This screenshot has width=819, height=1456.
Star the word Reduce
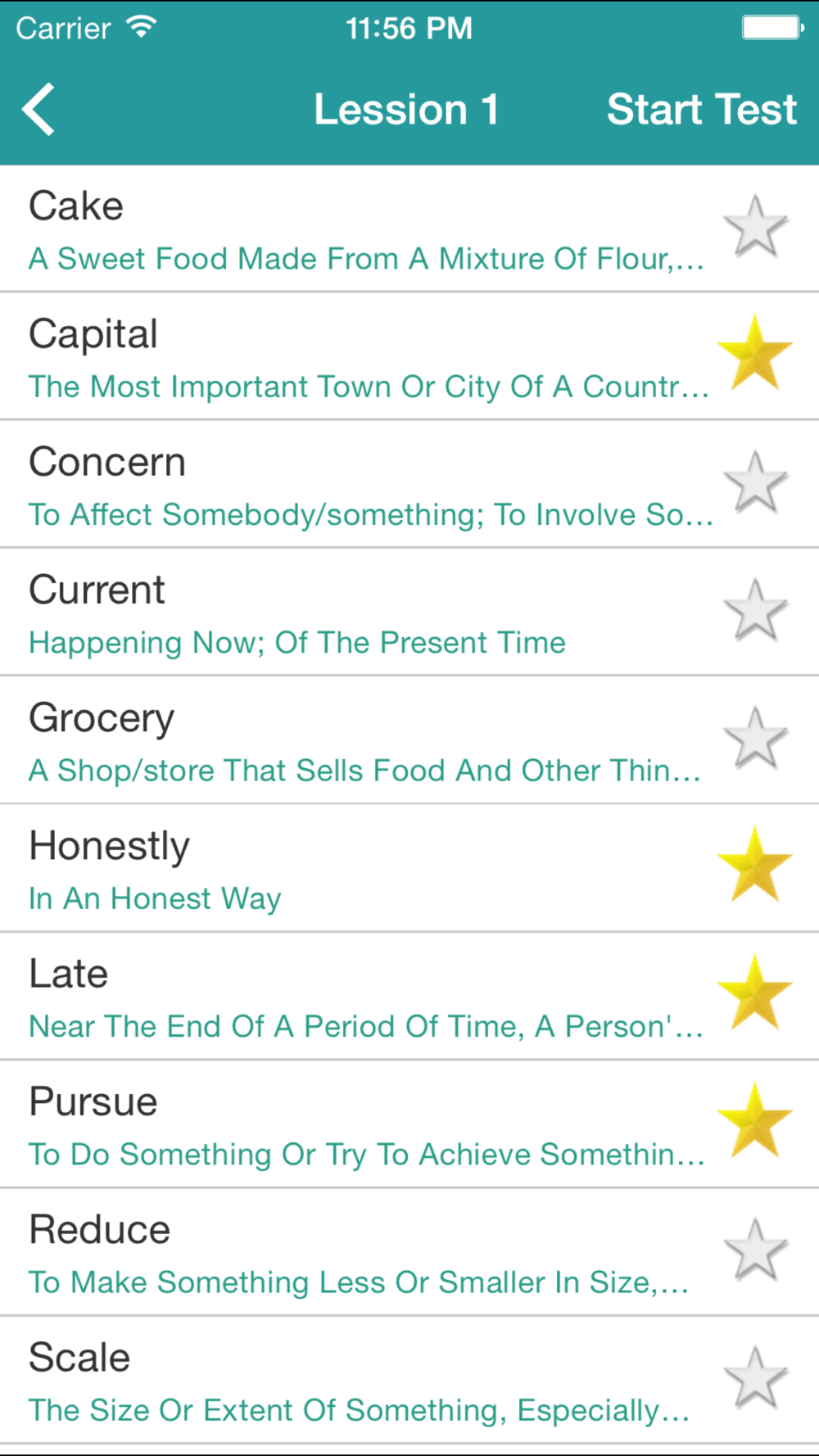tap(755, 1250)
